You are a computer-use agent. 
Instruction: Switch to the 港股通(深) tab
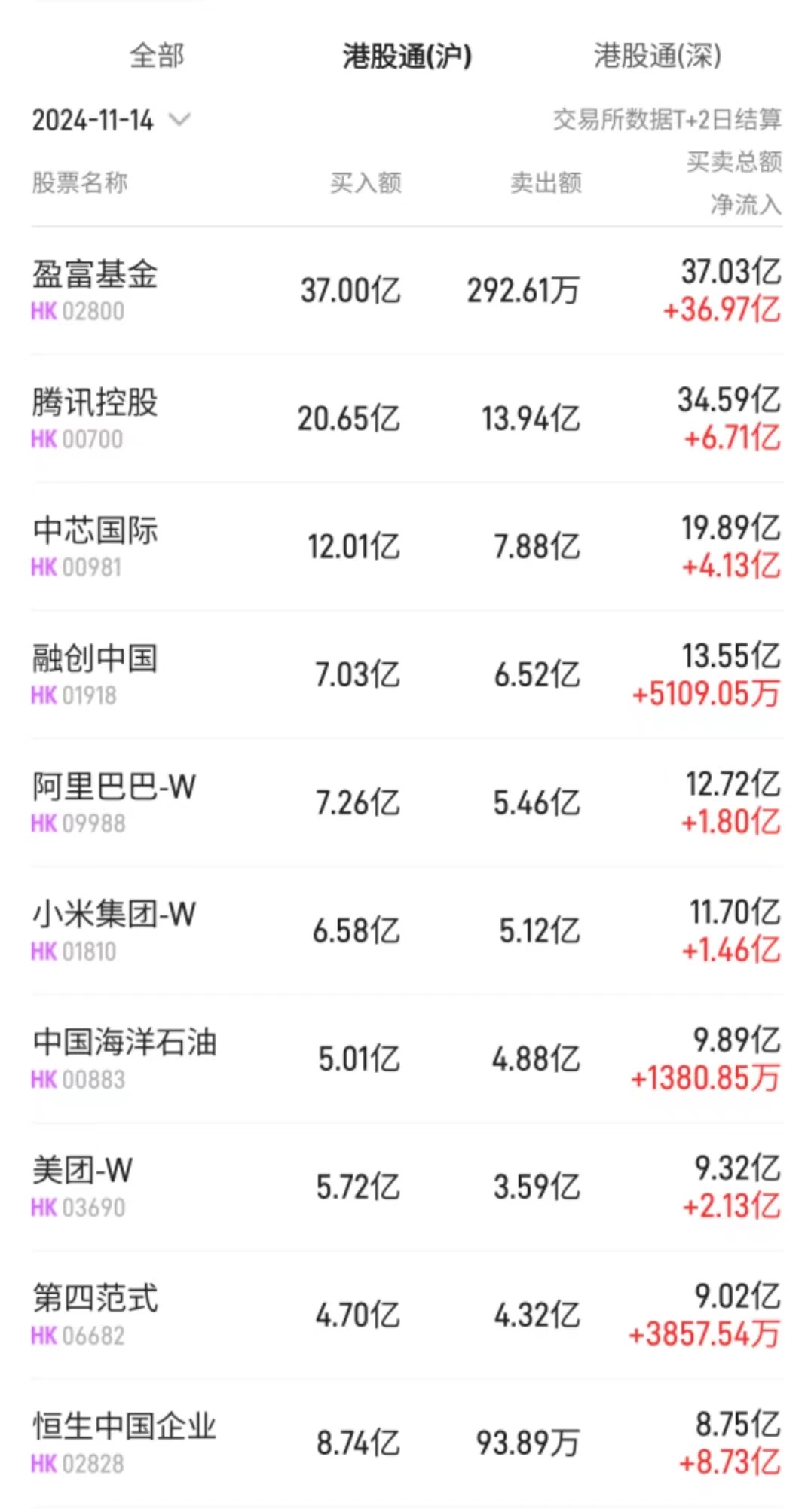[657, 56]
